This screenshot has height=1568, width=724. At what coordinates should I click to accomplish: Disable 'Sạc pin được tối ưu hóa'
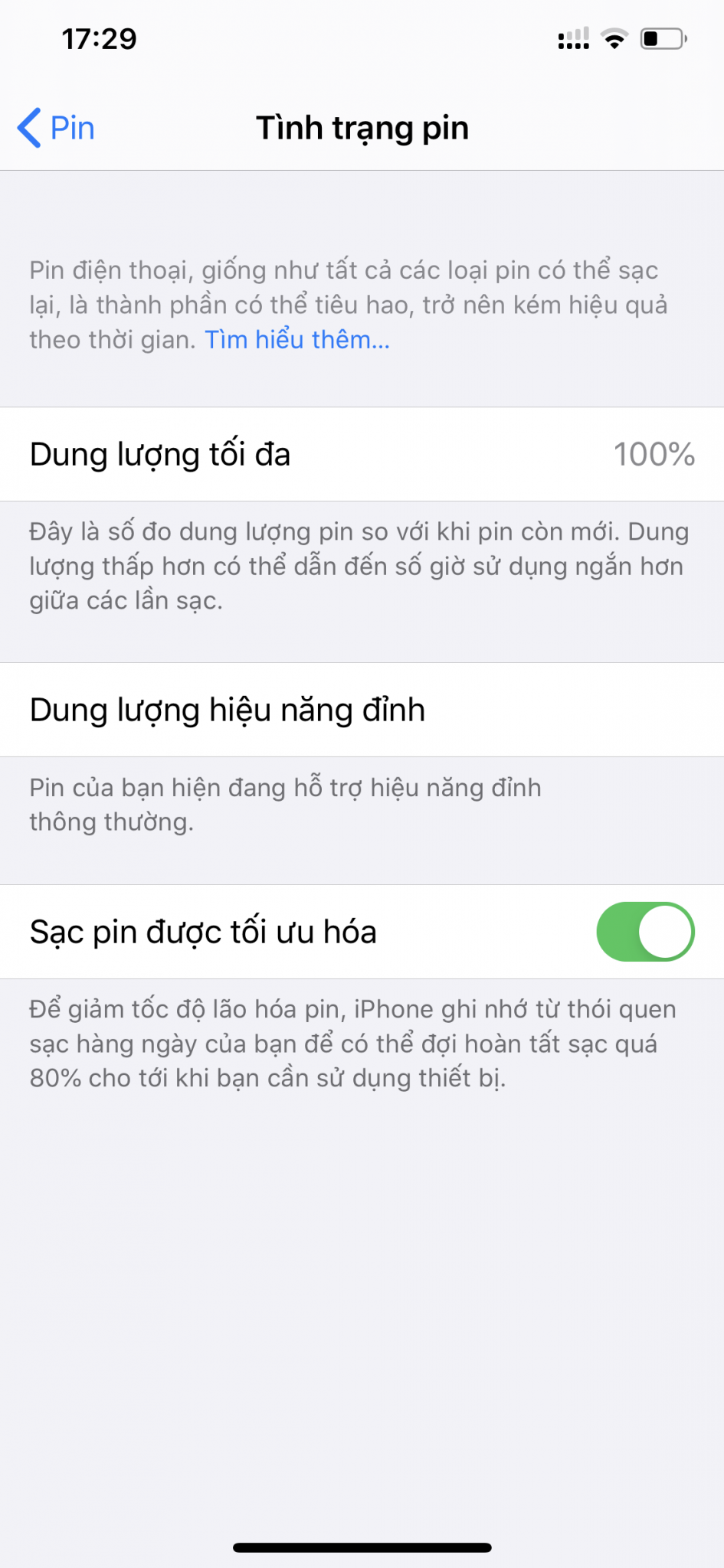click(x=645, y=932)
